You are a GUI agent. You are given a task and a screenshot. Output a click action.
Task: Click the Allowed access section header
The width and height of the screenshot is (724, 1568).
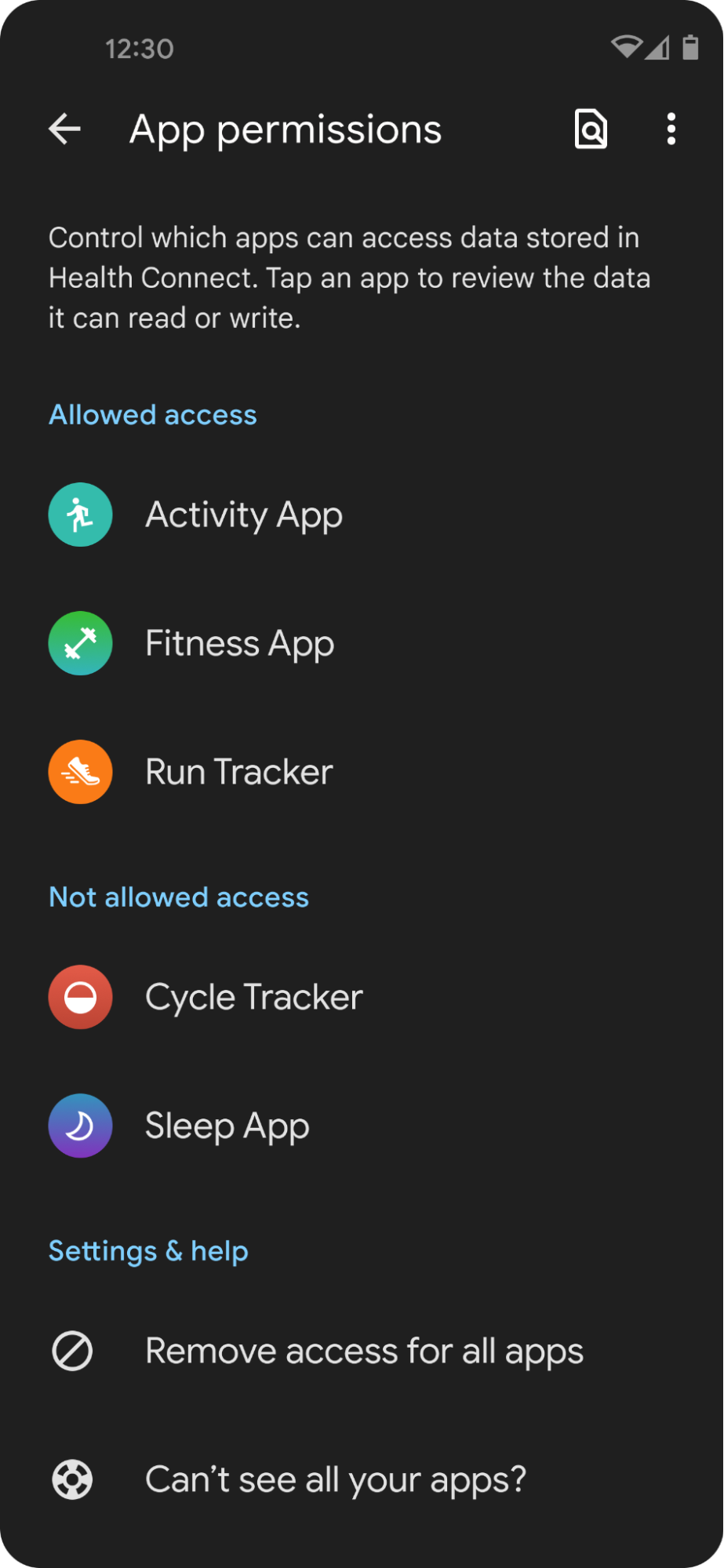pos(152,414)
